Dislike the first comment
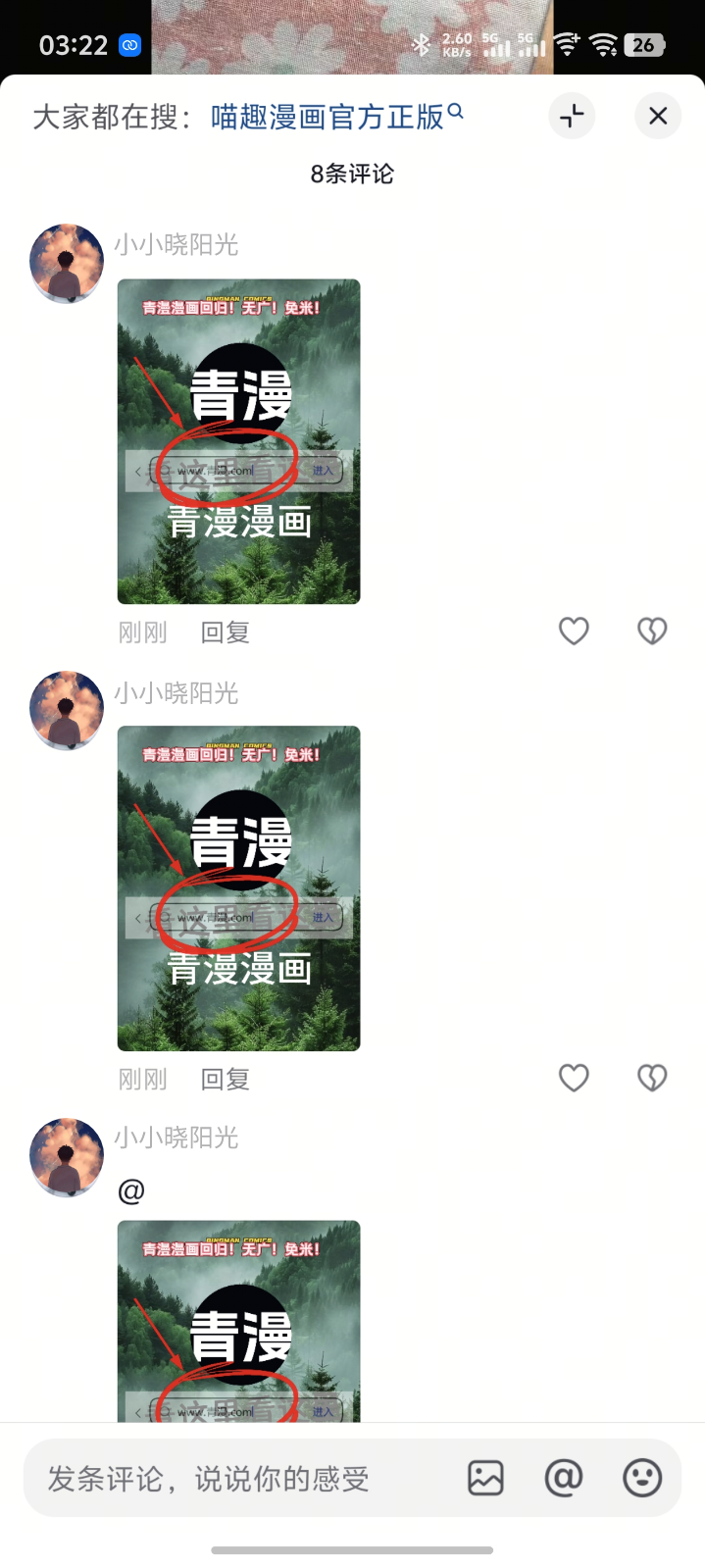 click(652, 631)
